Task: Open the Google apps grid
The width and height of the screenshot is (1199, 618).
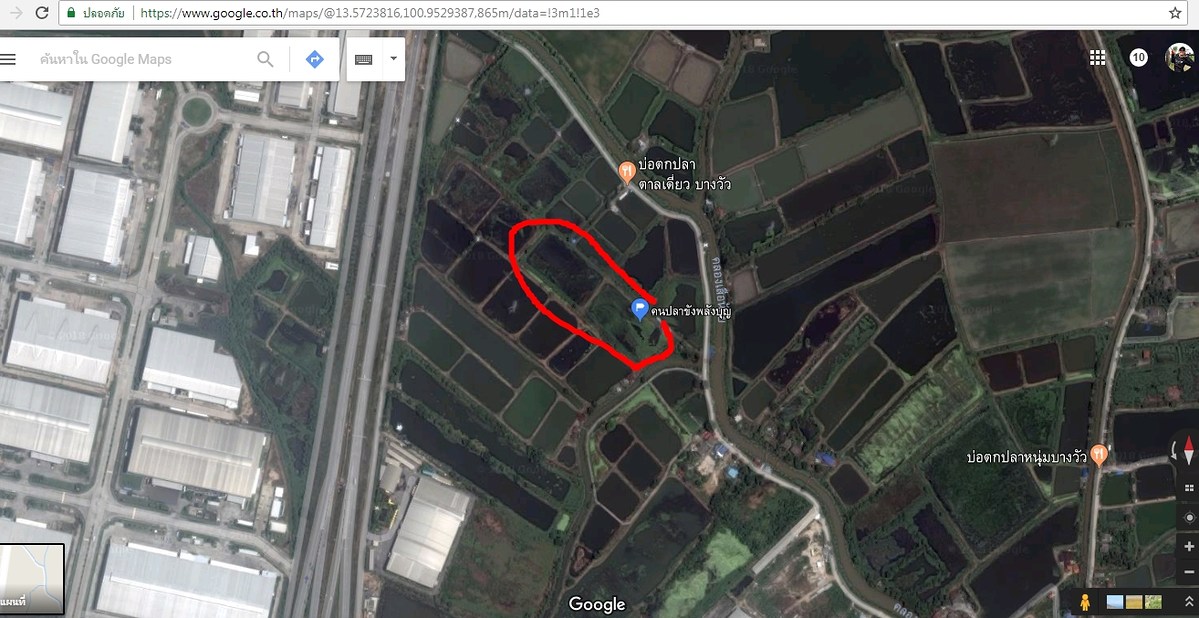Action: [x=1097, y=58]
